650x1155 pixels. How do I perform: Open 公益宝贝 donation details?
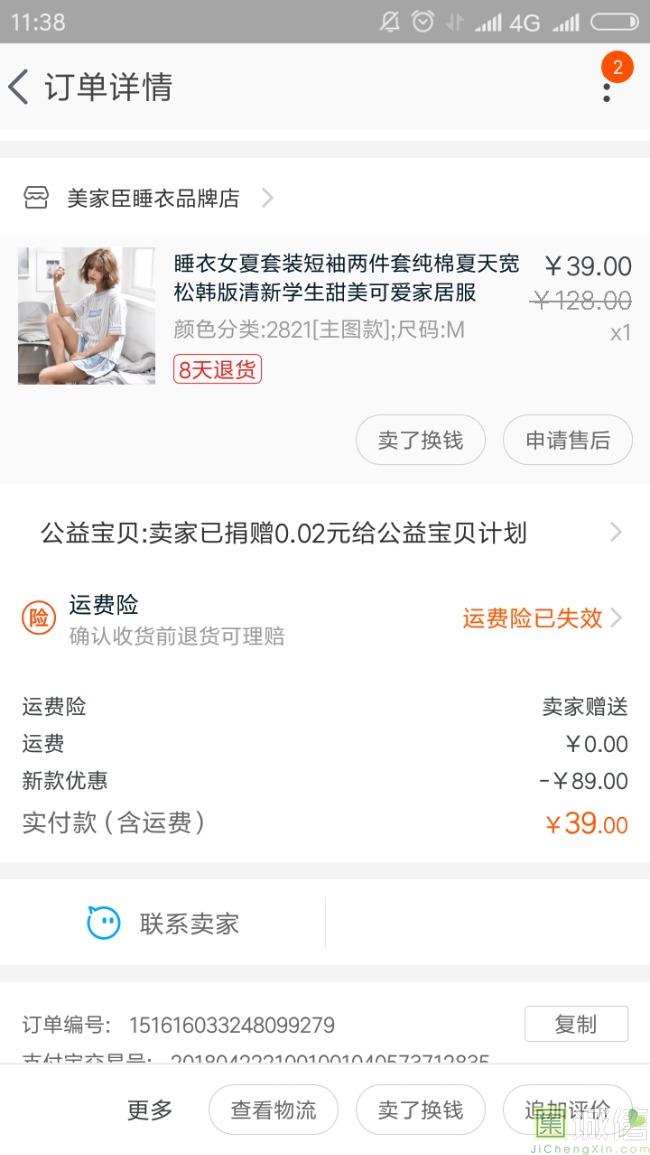click(x=325, y=533)
